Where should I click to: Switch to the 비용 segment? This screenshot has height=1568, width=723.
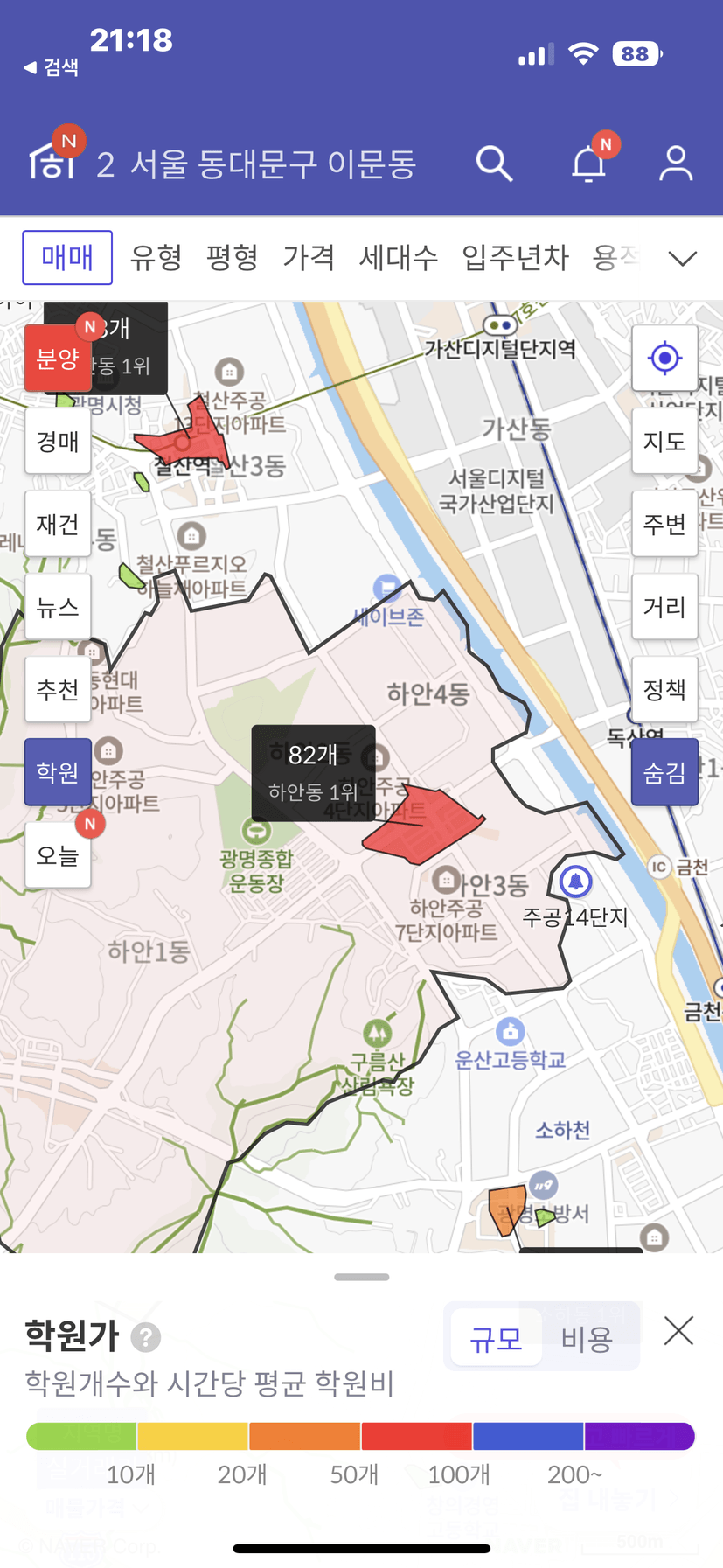click(587, 1338)
